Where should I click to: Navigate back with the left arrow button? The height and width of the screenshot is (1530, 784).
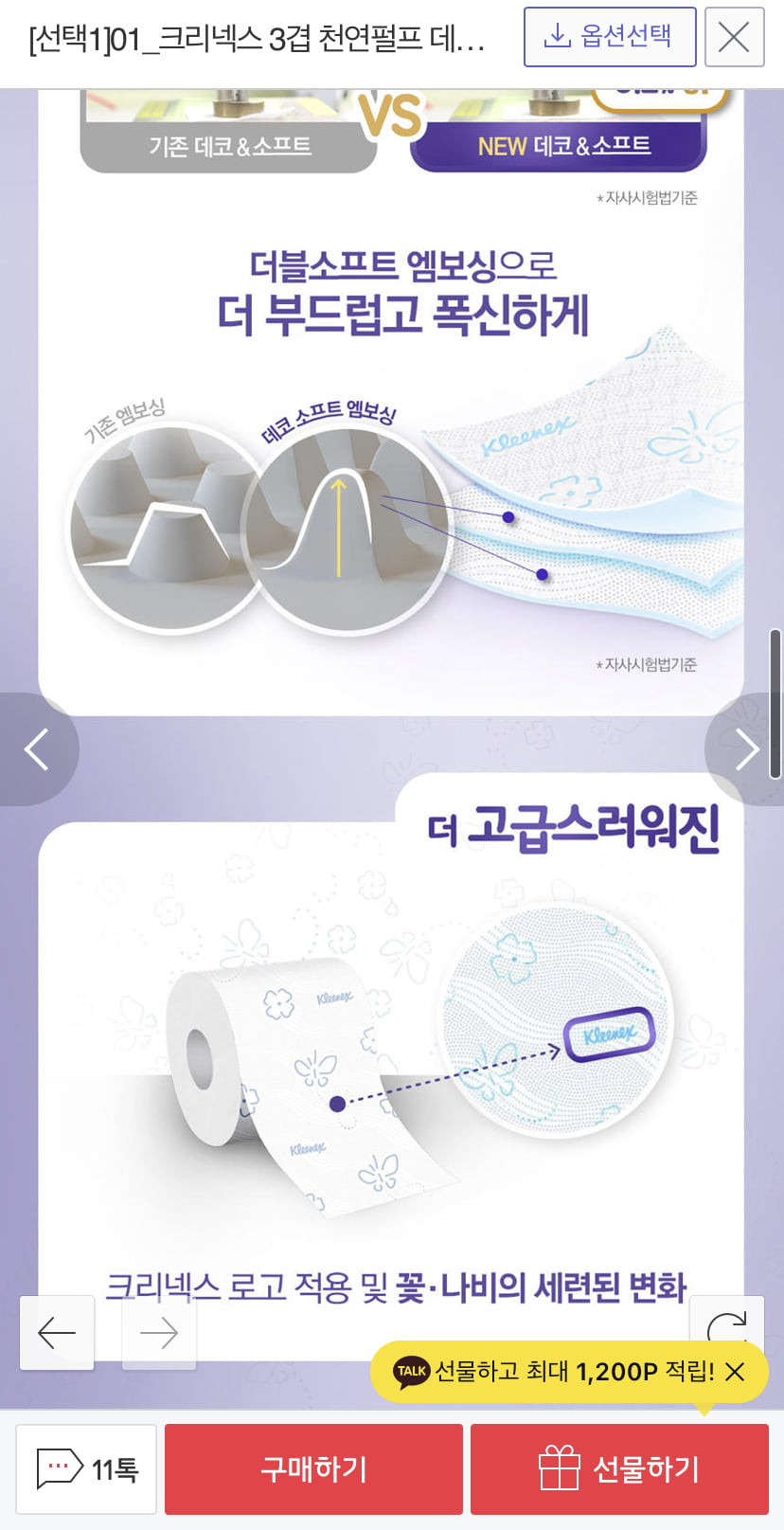tap(57, 1333)
